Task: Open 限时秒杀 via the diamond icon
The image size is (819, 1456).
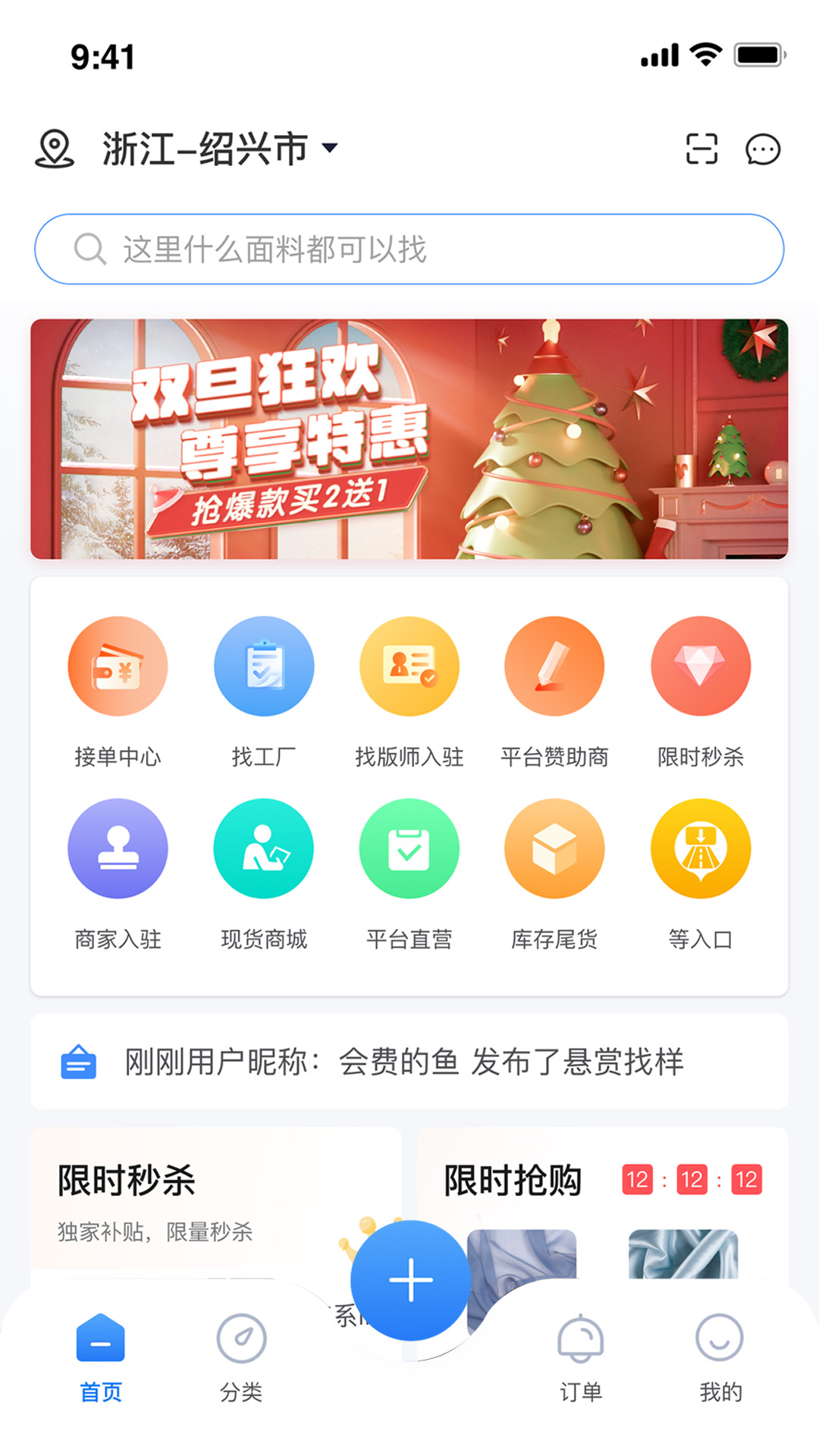Action: point(700,665)
